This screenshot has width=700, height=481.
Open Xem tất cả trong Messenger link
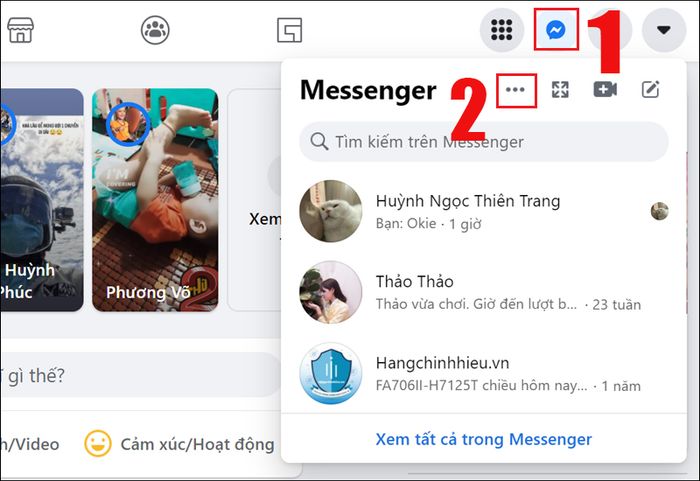click(x=483, y=439)
